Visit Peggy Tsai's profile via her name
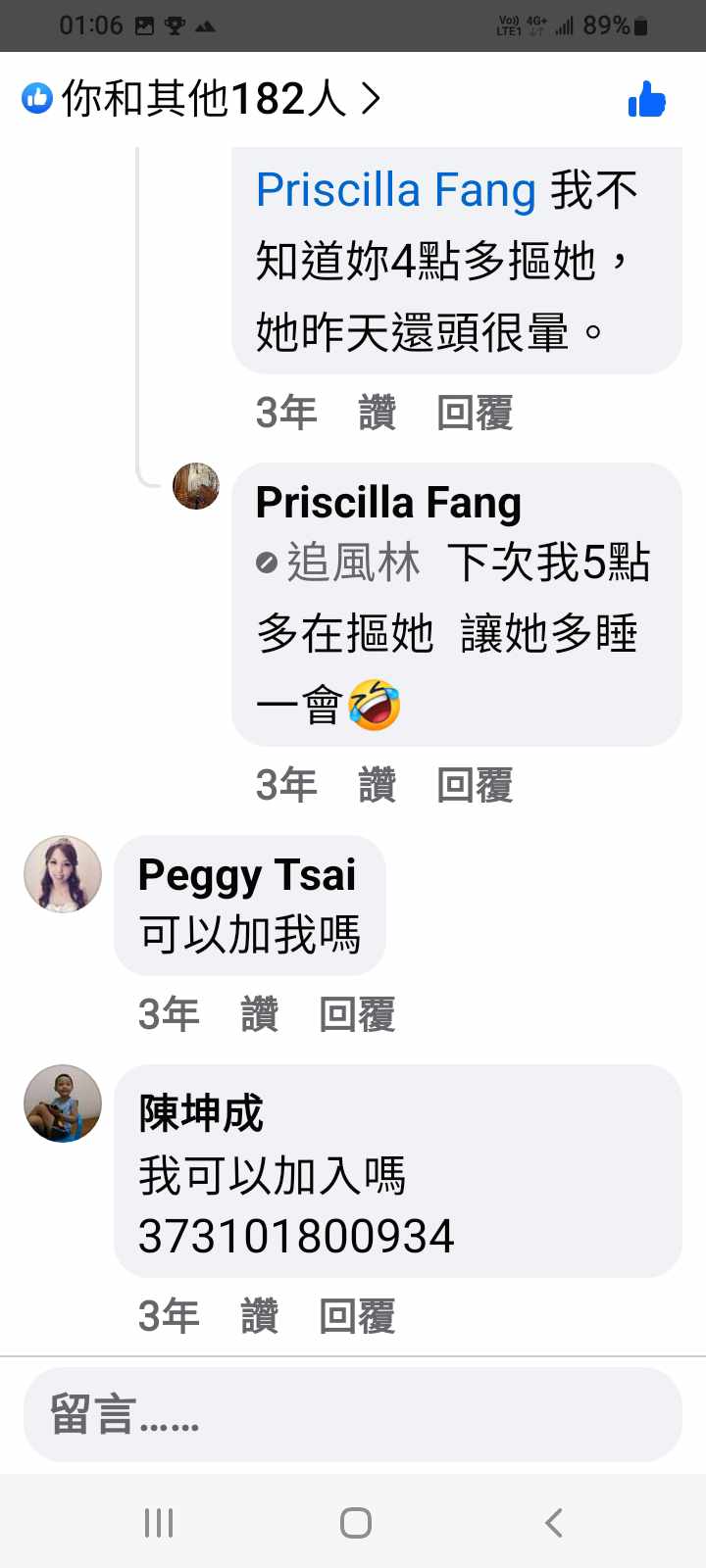Viewport: 706px width, 1568px height. 246,874
